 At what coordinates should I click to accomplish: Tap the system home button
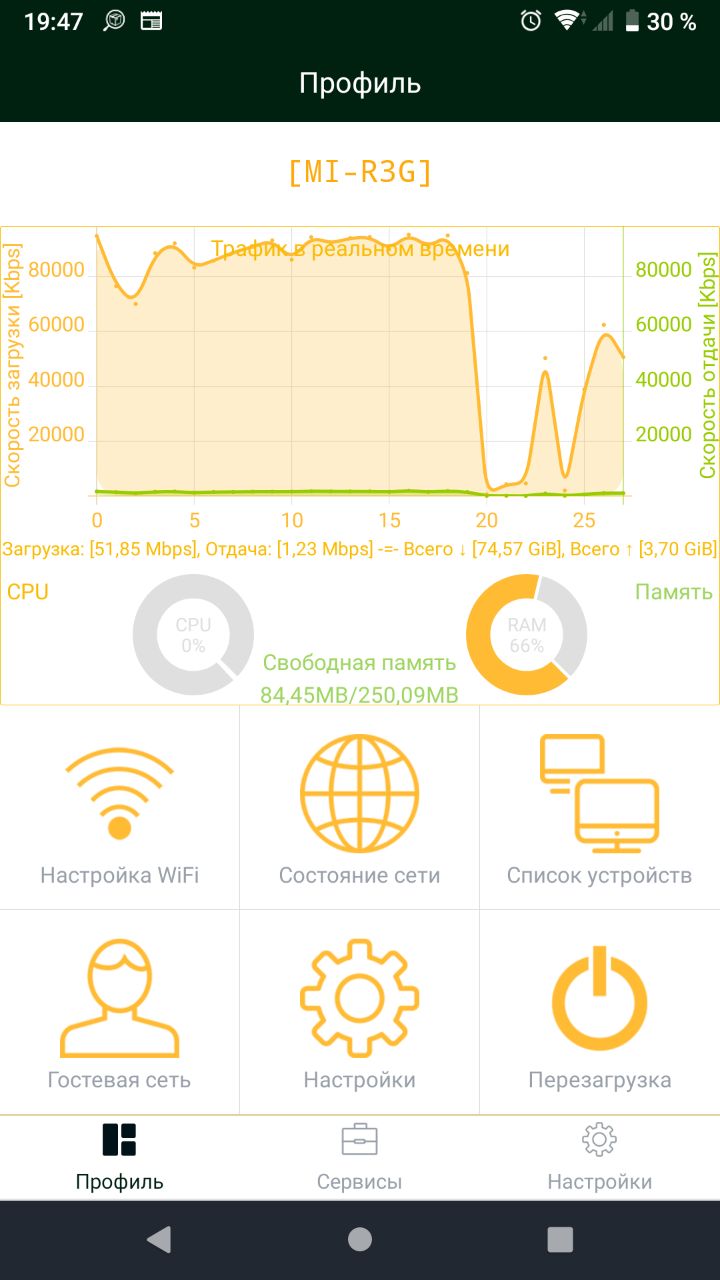[360, 1240]
